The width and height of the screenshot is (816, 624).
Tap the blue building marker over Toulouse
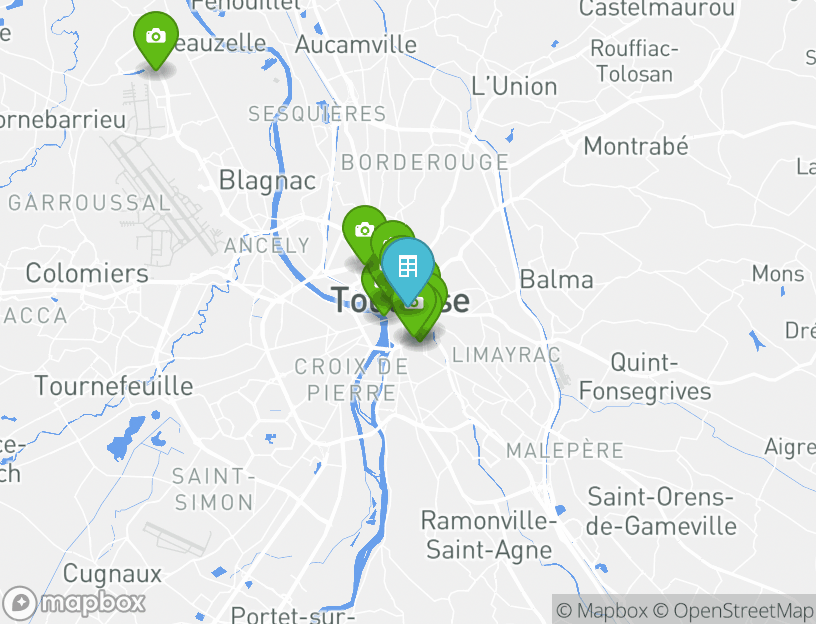coord(407,267)
